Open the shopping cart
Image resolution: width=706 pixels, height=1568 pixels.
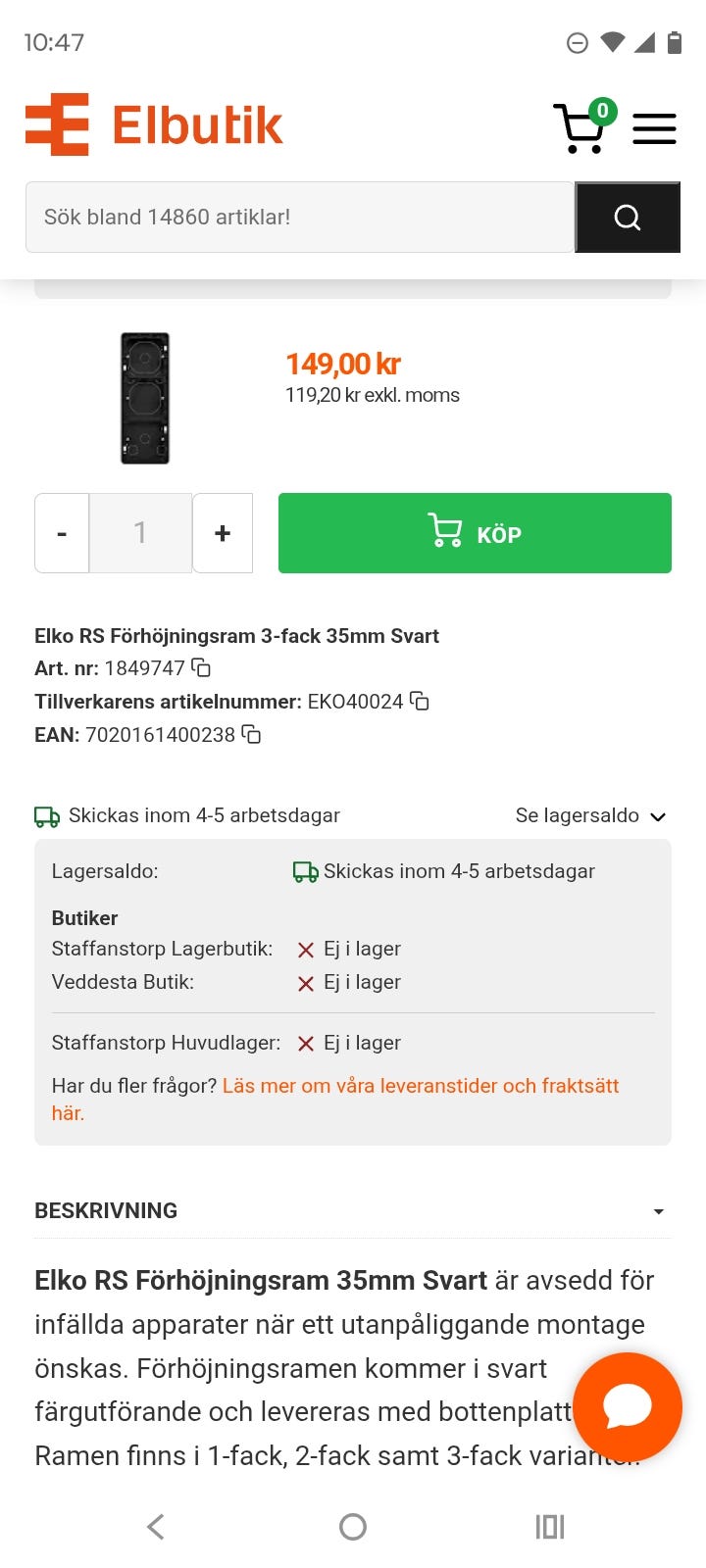pyautogui.click(x=581, y=127)
